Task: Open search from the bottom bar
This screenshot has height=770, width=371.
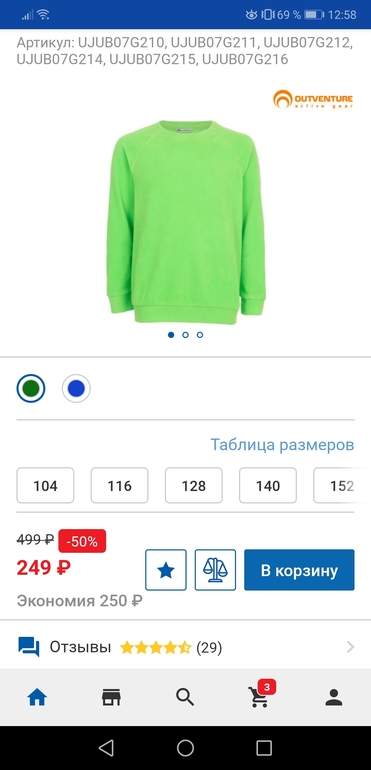Action: 185,697
